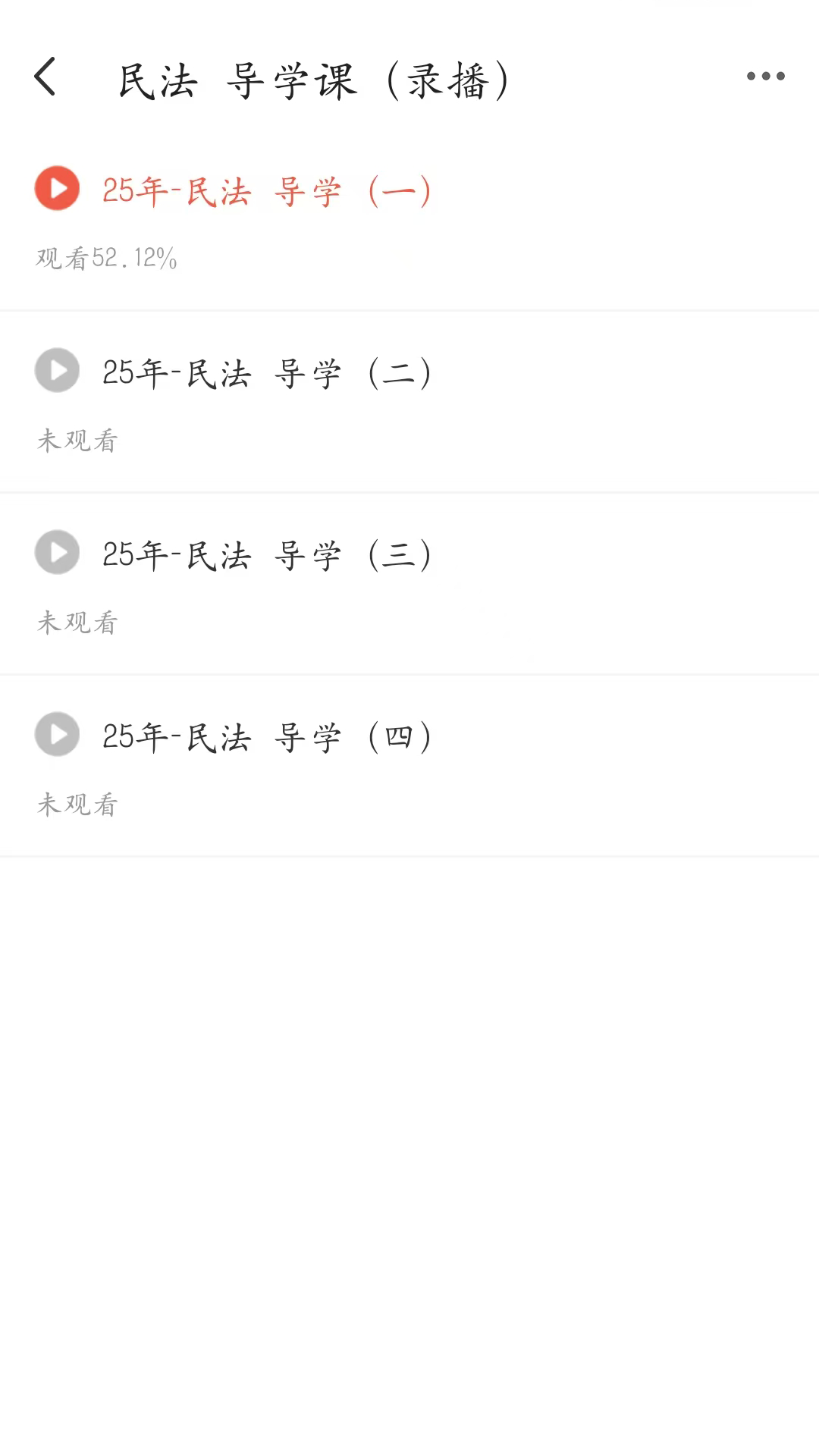
Task: Tap the back arrow to exit course
Action: (45, 76)
